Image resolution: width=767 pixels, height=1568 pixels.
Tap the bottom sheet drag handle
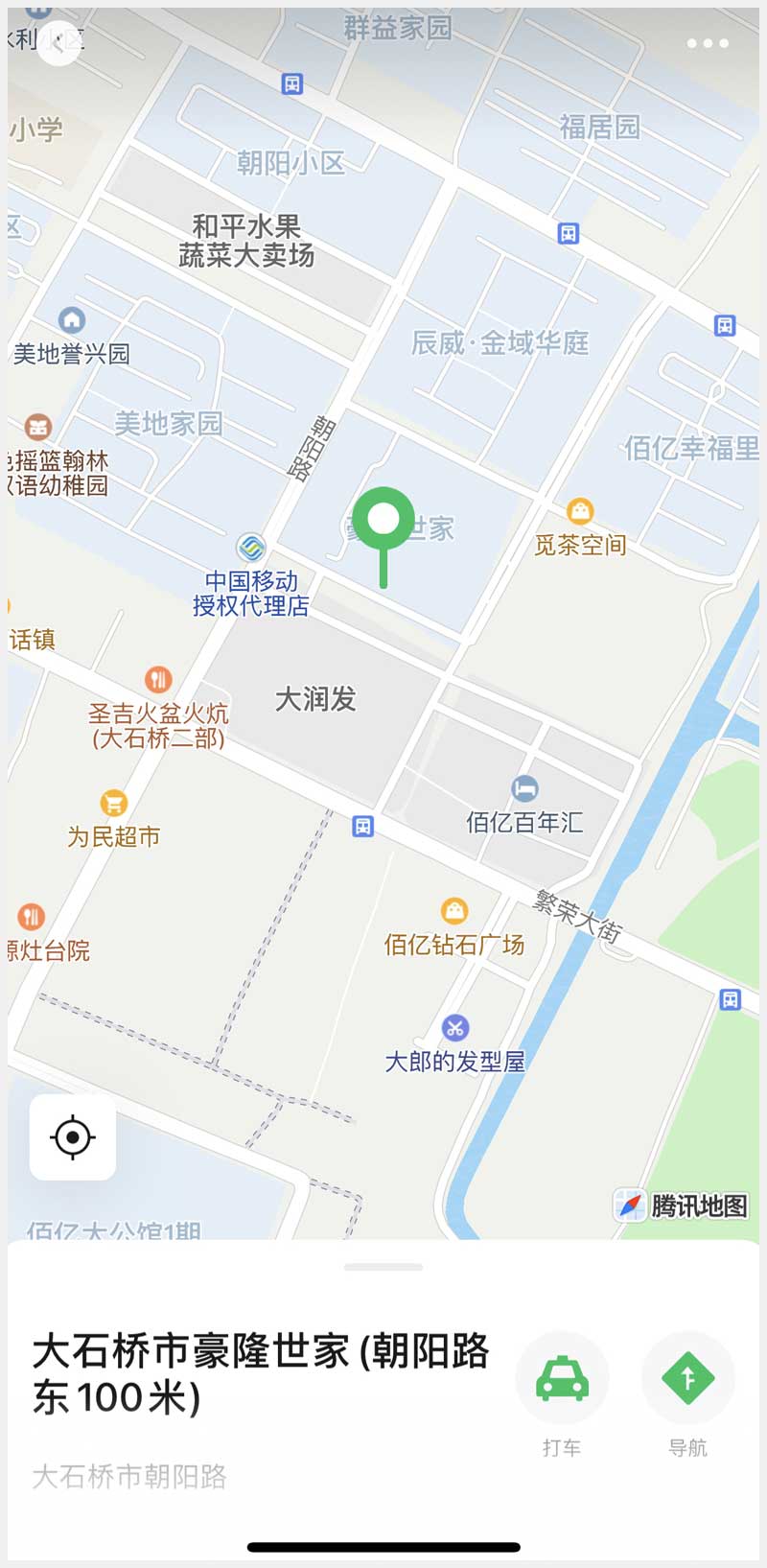pos(383,1267)
